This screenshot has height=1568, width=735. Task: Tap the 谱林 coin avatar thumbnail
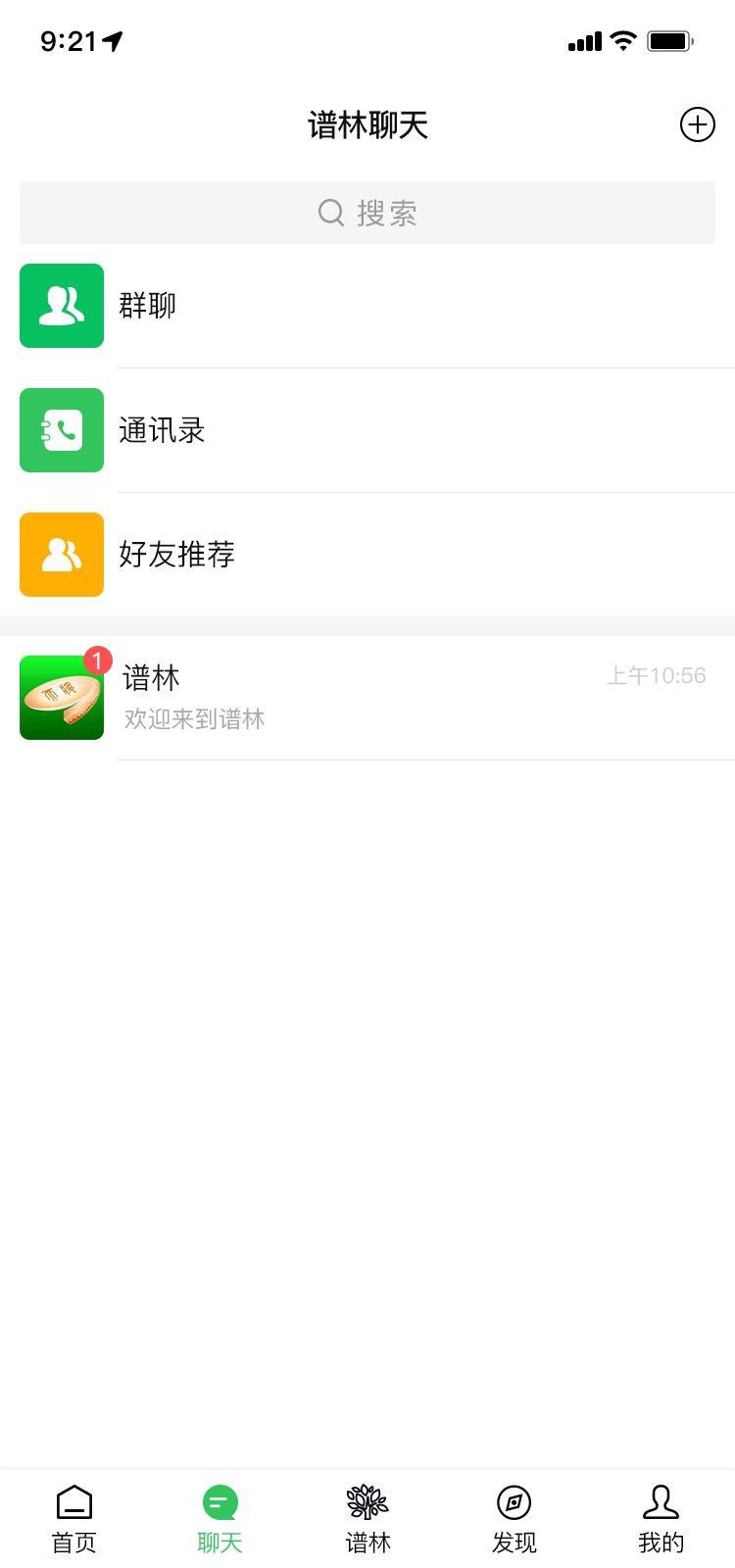tap(61, 698)
